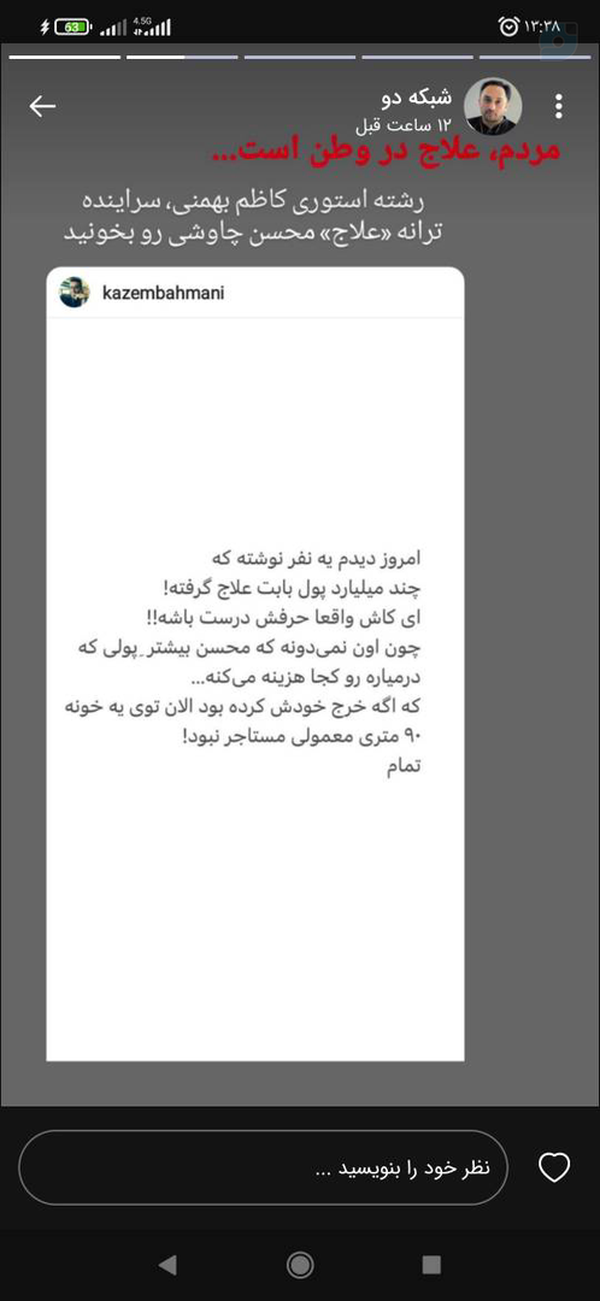
Task: Go to the home screen
Action: tap(300, 1265)
